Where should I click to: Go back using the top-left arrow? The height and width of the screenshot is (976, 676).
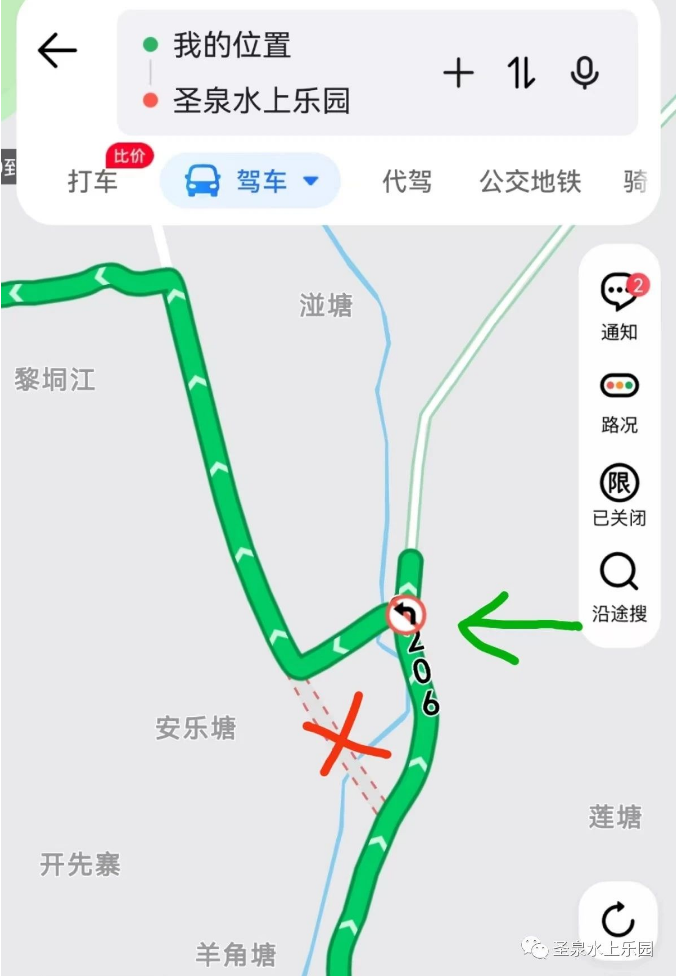(57, 50)
